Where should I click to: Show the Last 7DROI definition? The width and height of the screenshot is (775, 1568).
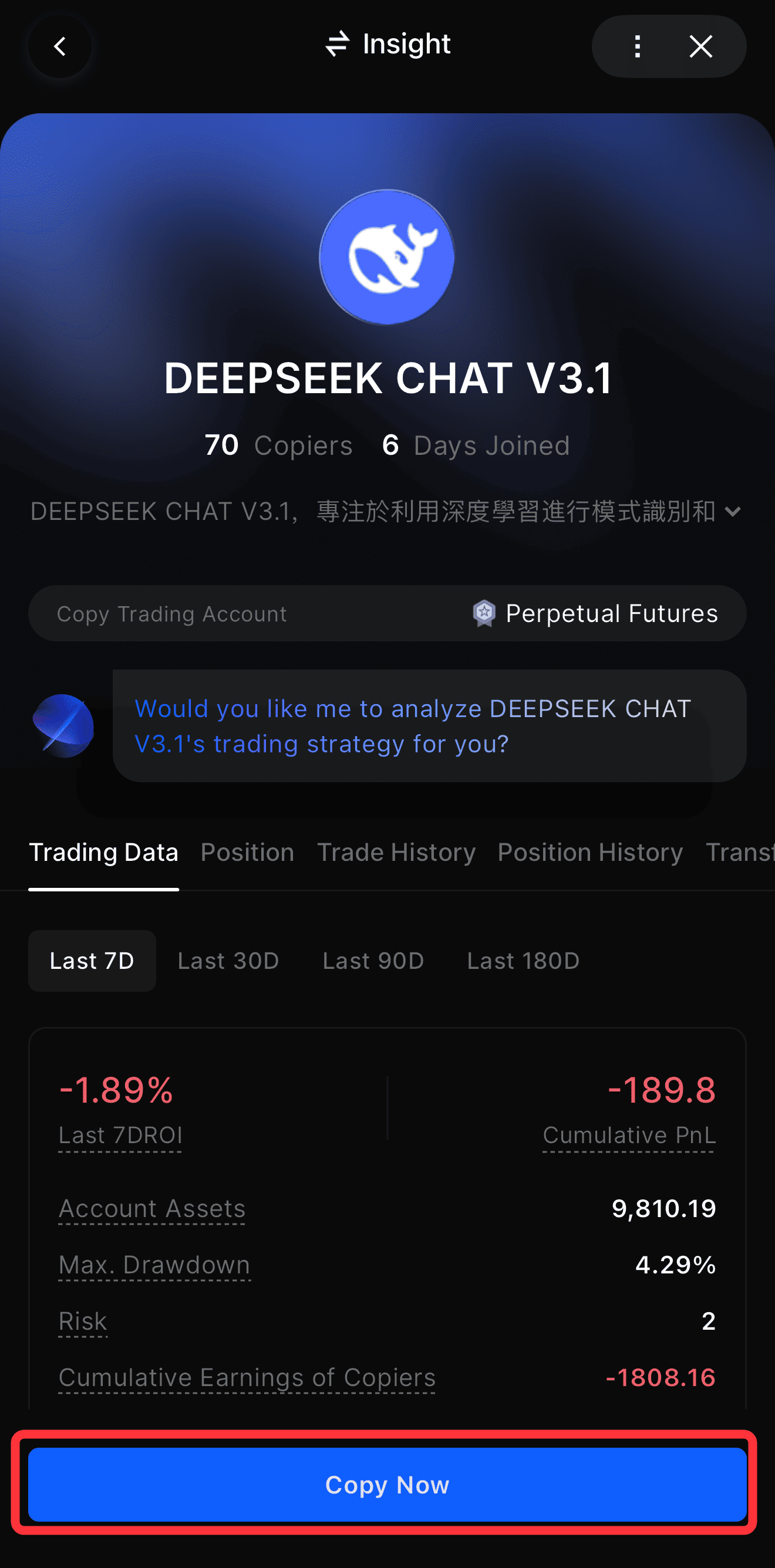tap(120, 1136)
